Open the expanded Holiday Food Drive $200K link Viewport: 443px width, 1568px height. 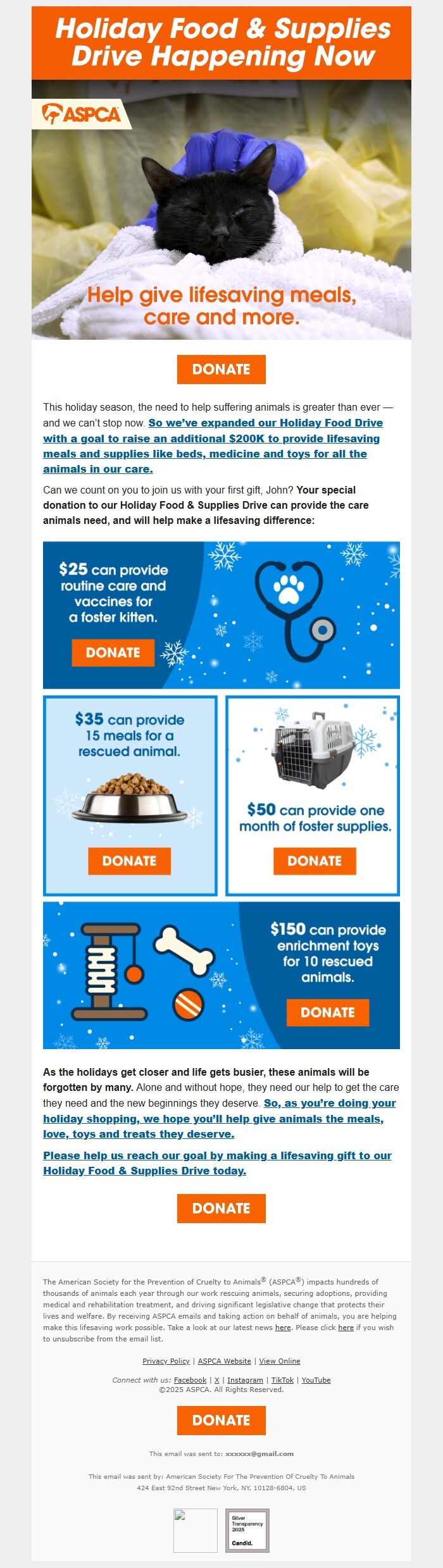[x=211, y=446]
